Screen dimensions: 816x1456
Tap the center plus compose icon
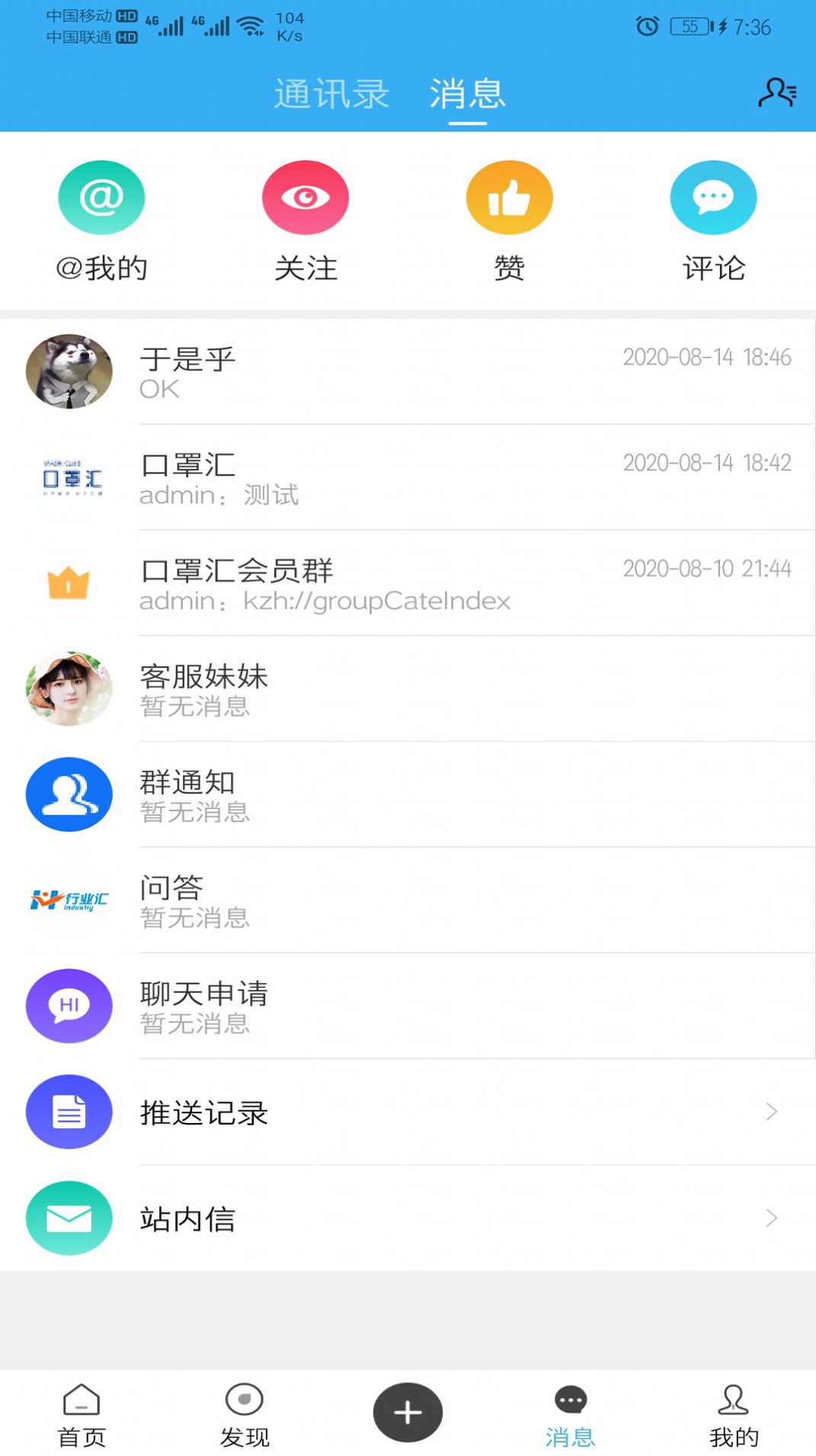click(407, 1410)
